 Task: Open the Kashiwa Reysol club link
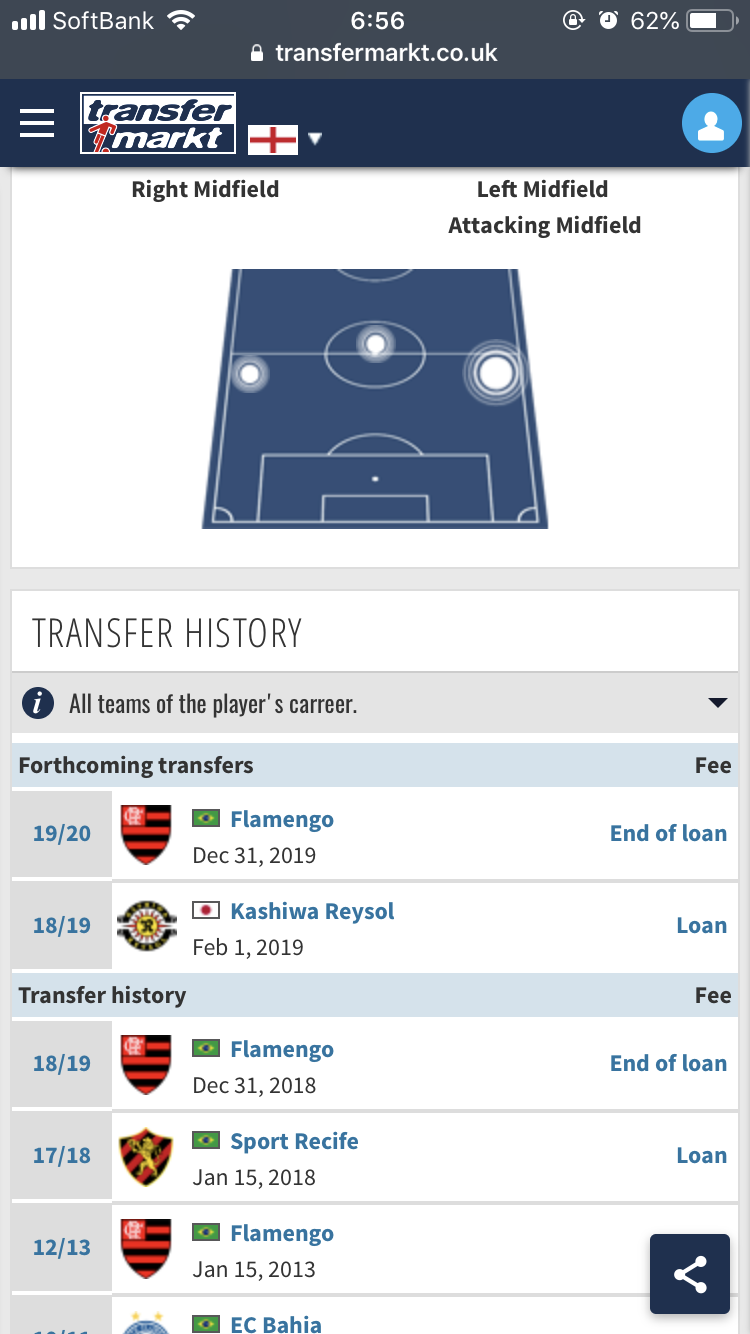(312, 911)
